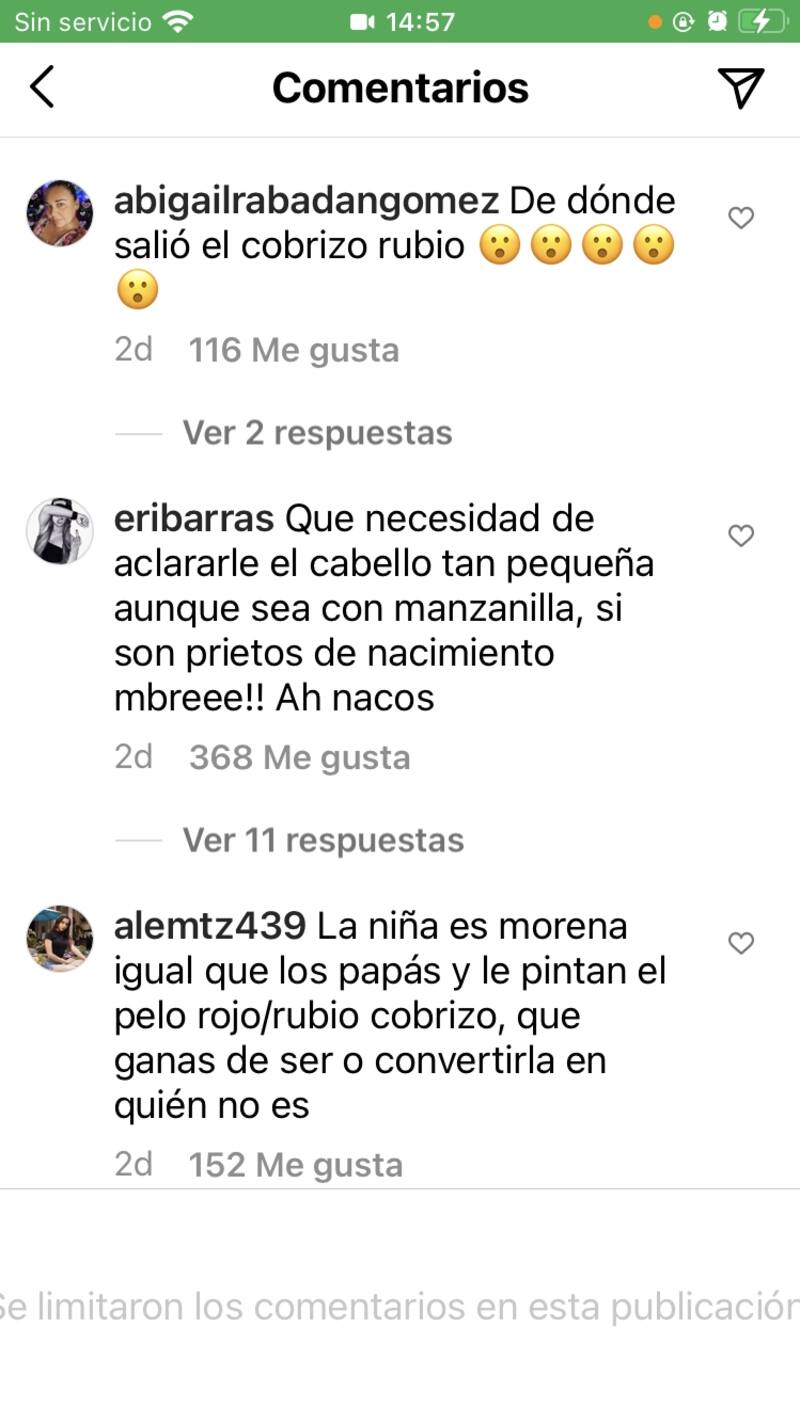This screenshot has width=800, height=1423.
Task: Like alemtz439's comment
Action: pos(740,943)
